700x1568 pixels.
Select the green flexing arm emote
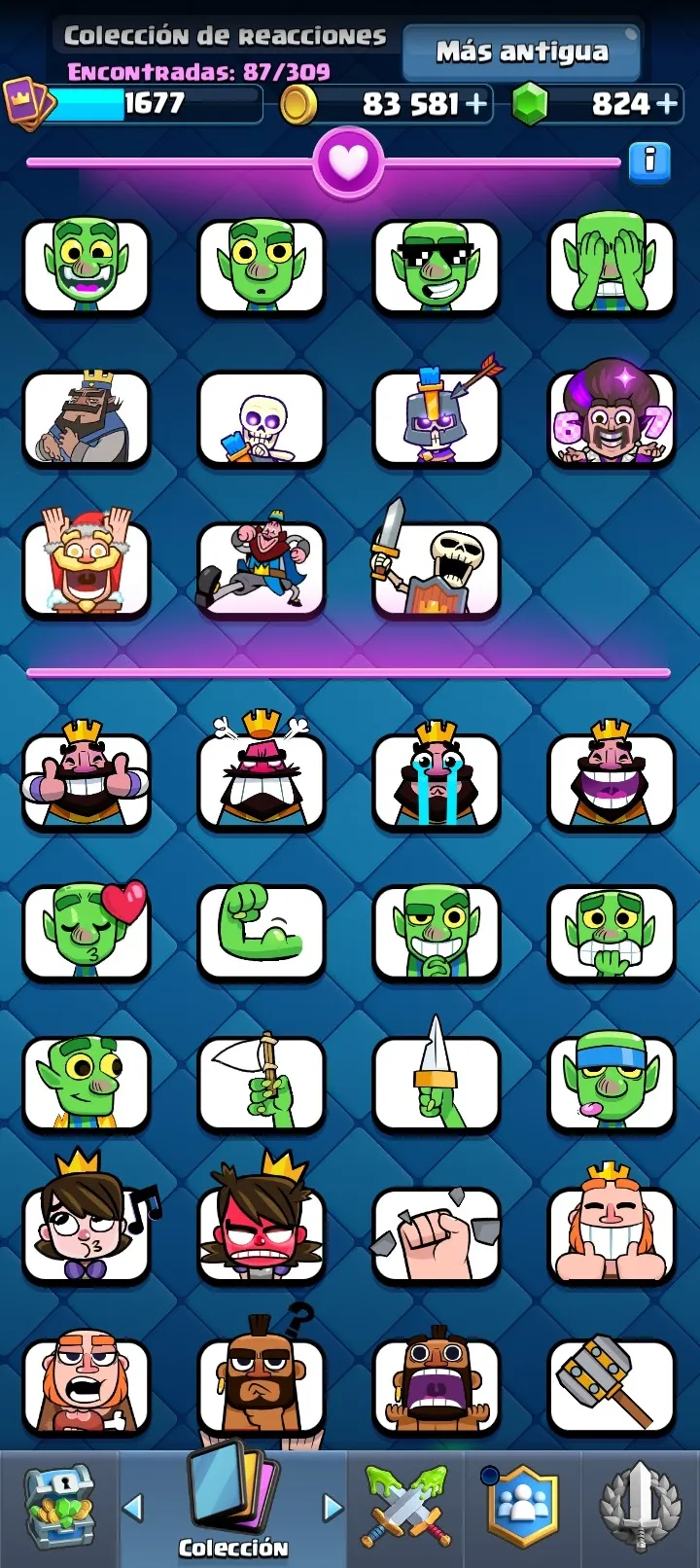pos(262,932)
